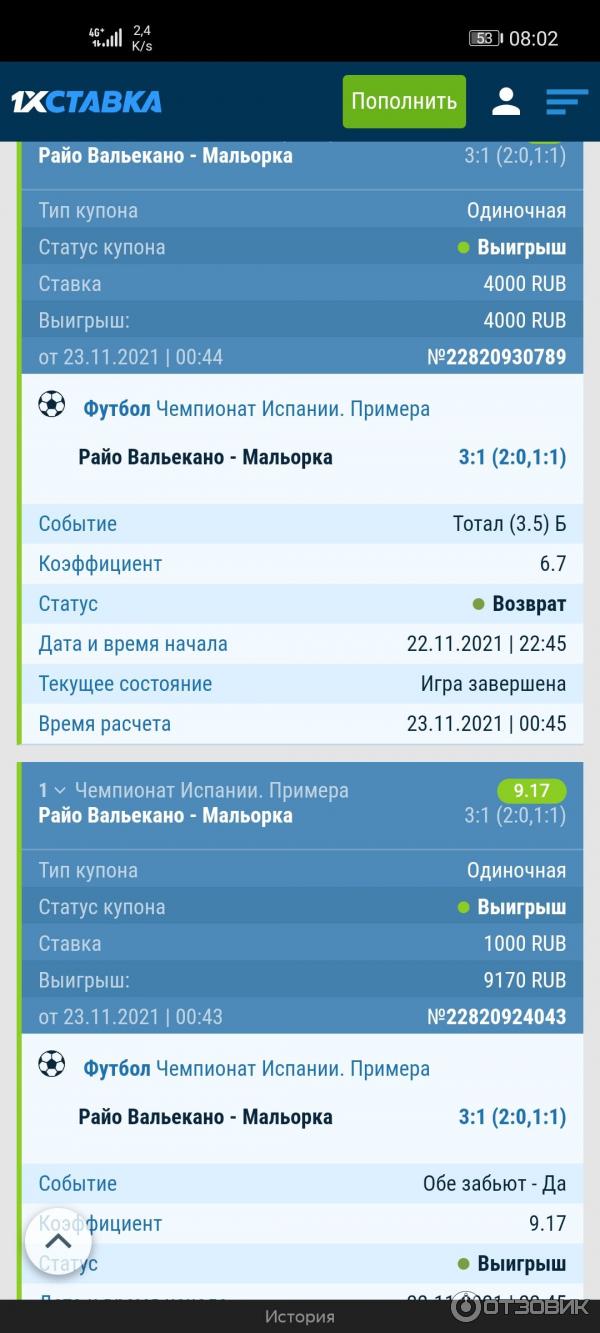600x1333 pixels.
Task: Open coupon №22820930789 header with 4000 RUB stake
Action: point(302,155)
